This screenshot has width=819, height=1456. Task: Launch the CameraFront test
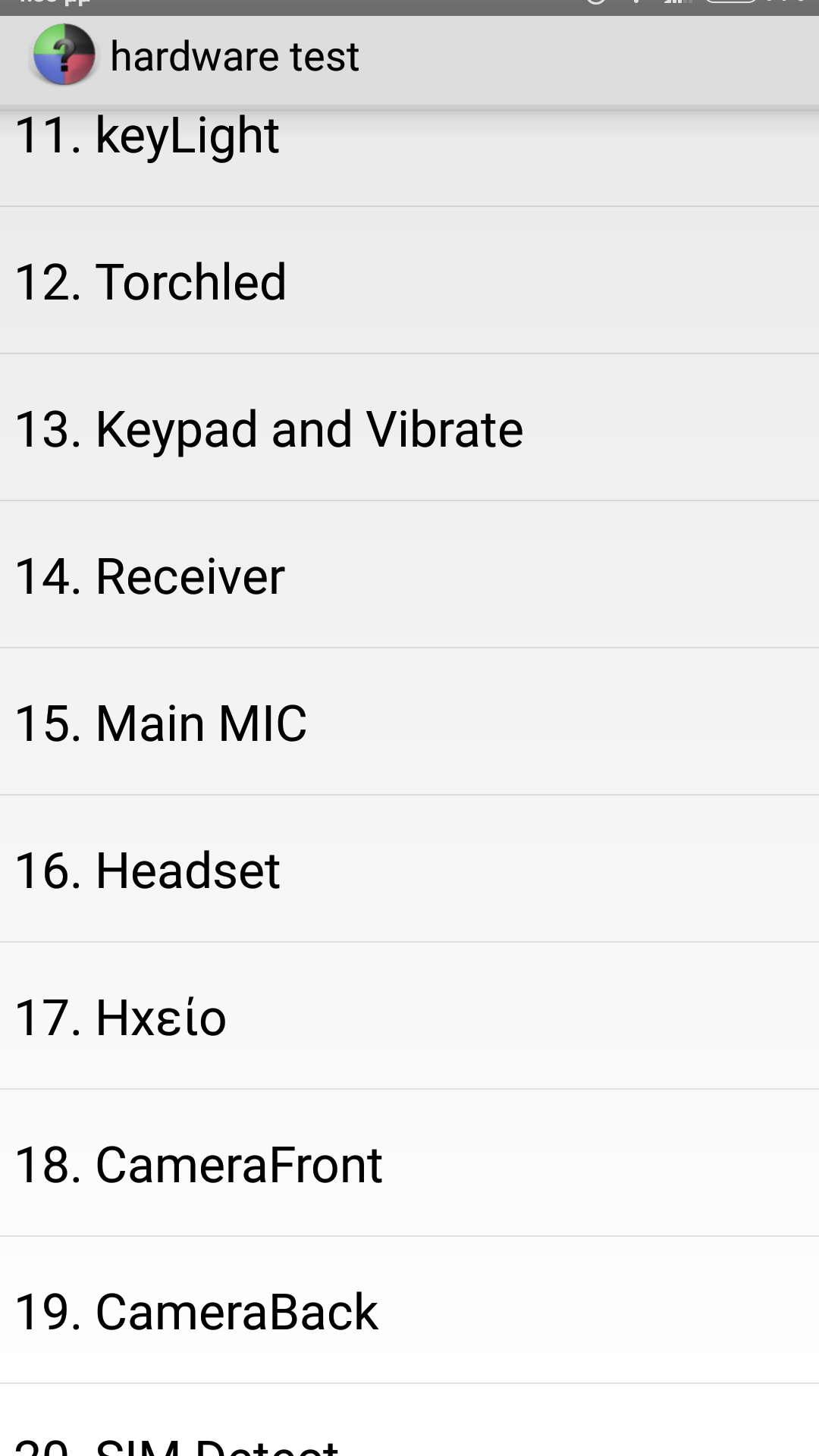click(409, 1163)
